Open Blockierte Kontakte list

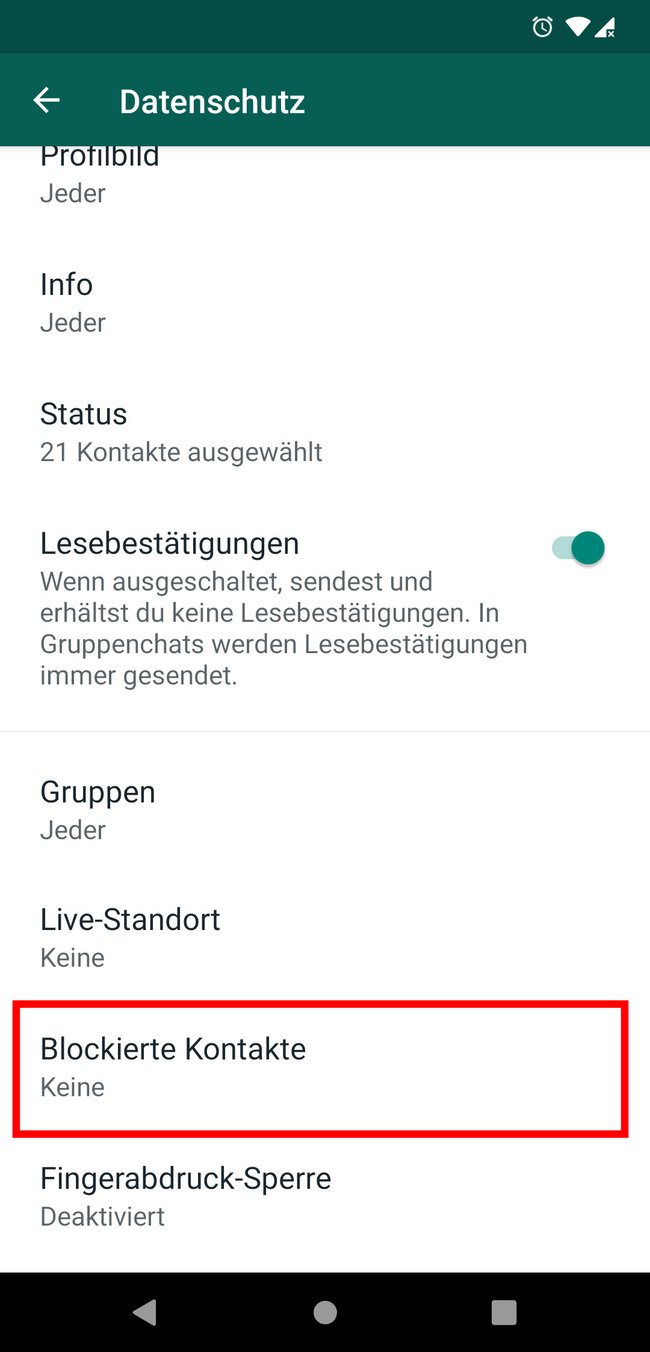click(321, 1068)
